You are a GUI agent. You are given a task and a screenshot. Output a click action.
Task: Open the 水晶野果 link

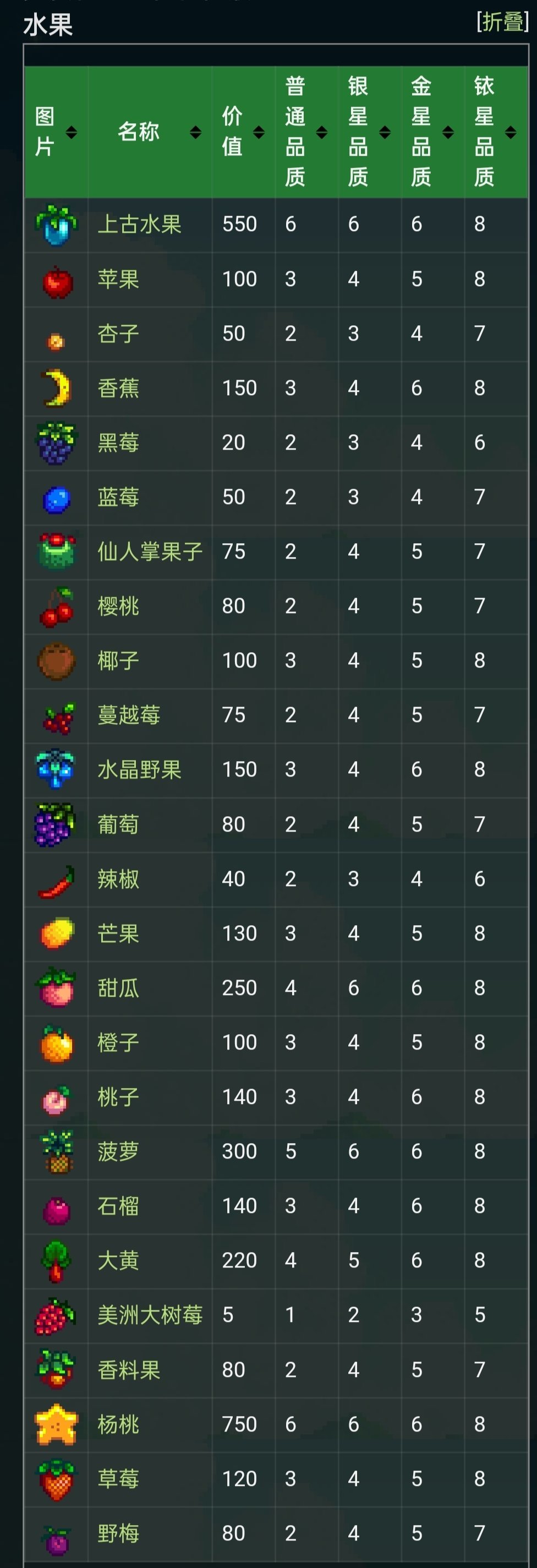pyautogui.click(x=139, y=770)
